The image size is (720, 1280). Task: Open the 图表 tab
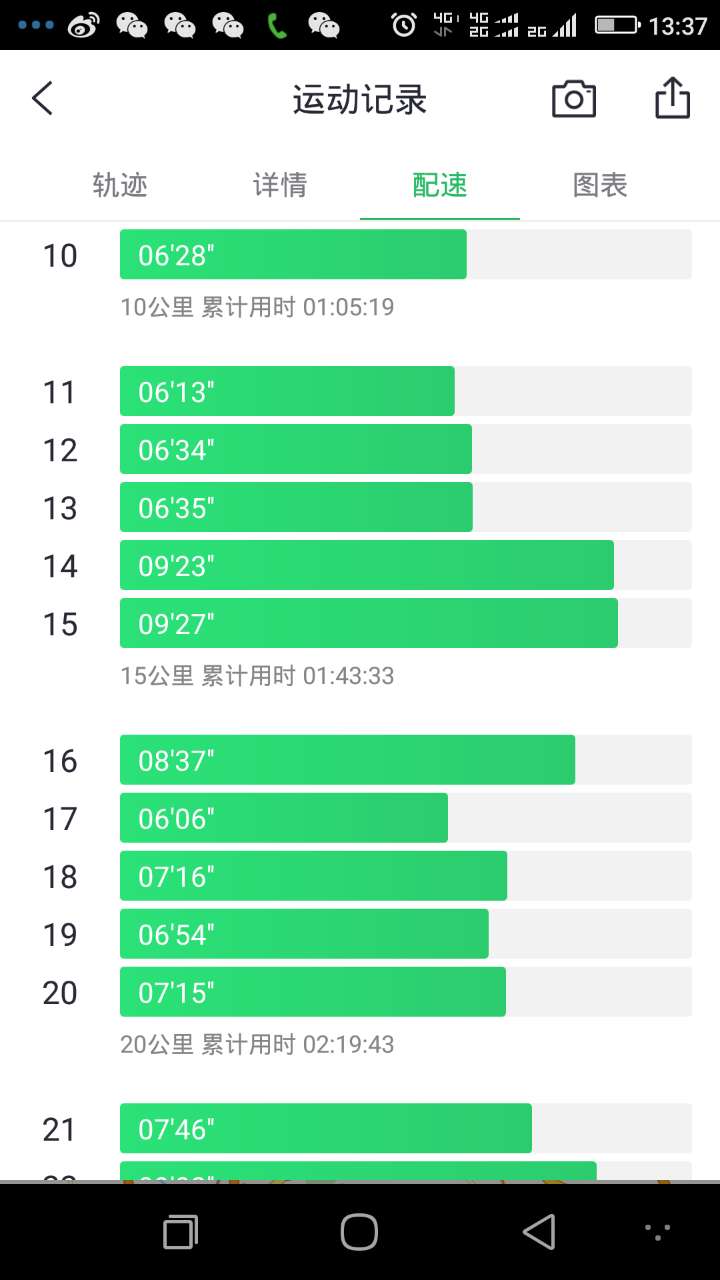pyautogui.click(x=600, y=185)
